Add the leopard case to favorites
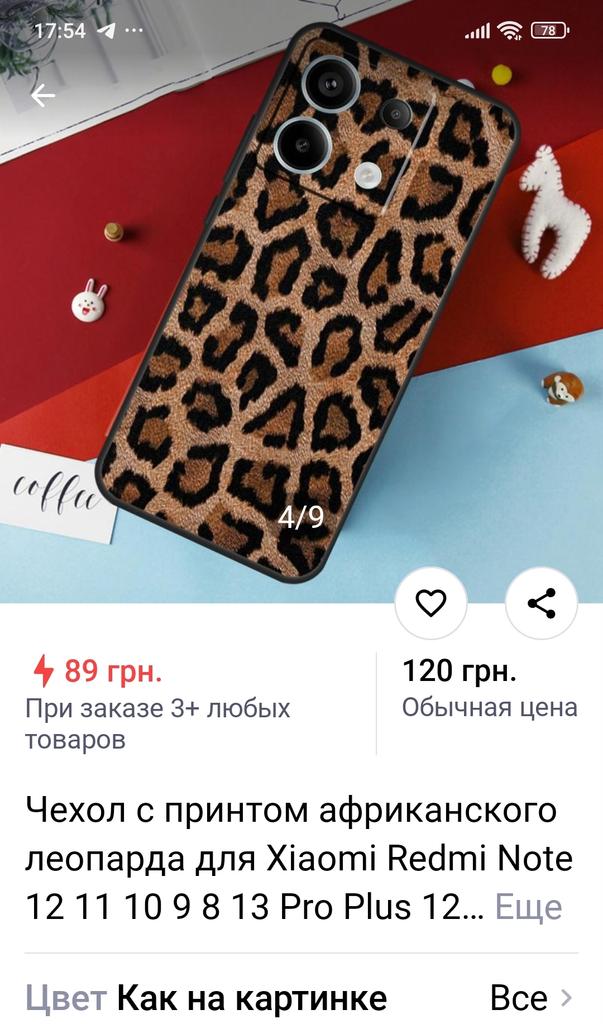 pos(430,603)
